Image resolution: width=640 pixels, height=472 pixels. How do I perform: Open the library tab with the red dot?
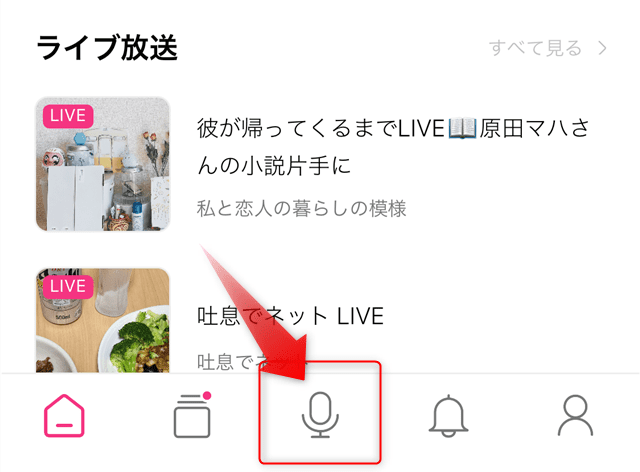(x=192, y=415)
